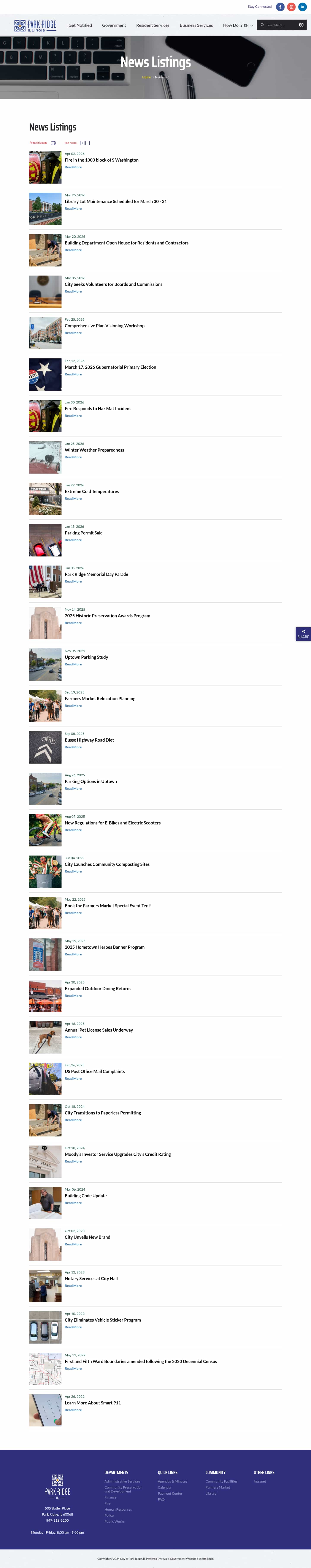Open the Comprehensive Plan Visioning Workshop article
The width and height of the screenshot is (311, 1568).
click(104, 326)
